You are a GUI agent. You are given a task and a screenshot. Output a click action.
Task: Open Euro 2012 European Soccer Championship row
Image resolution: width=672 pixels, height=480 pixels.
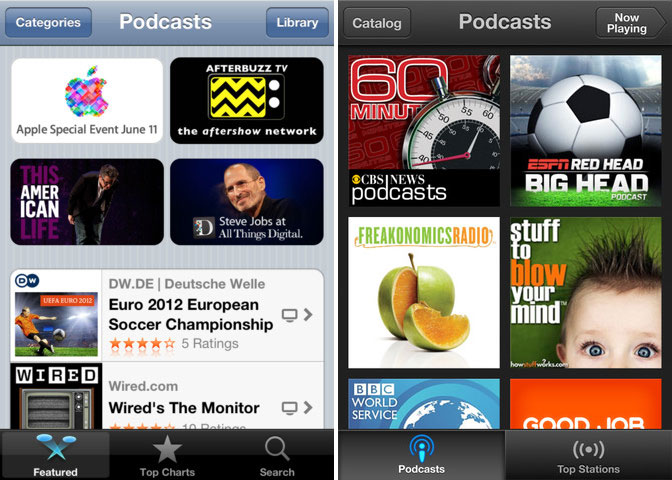(167, 315)
